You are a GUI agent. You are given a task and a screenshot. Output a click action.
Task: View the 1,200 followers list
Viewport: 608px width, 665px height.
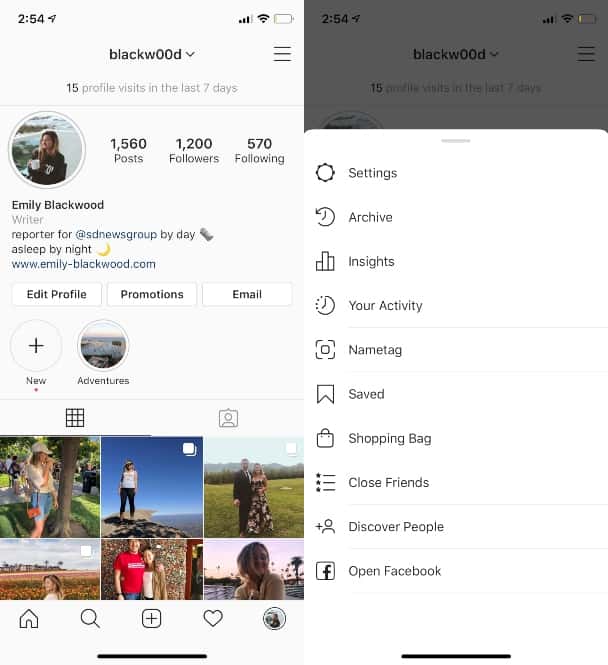tap(194, 150)
